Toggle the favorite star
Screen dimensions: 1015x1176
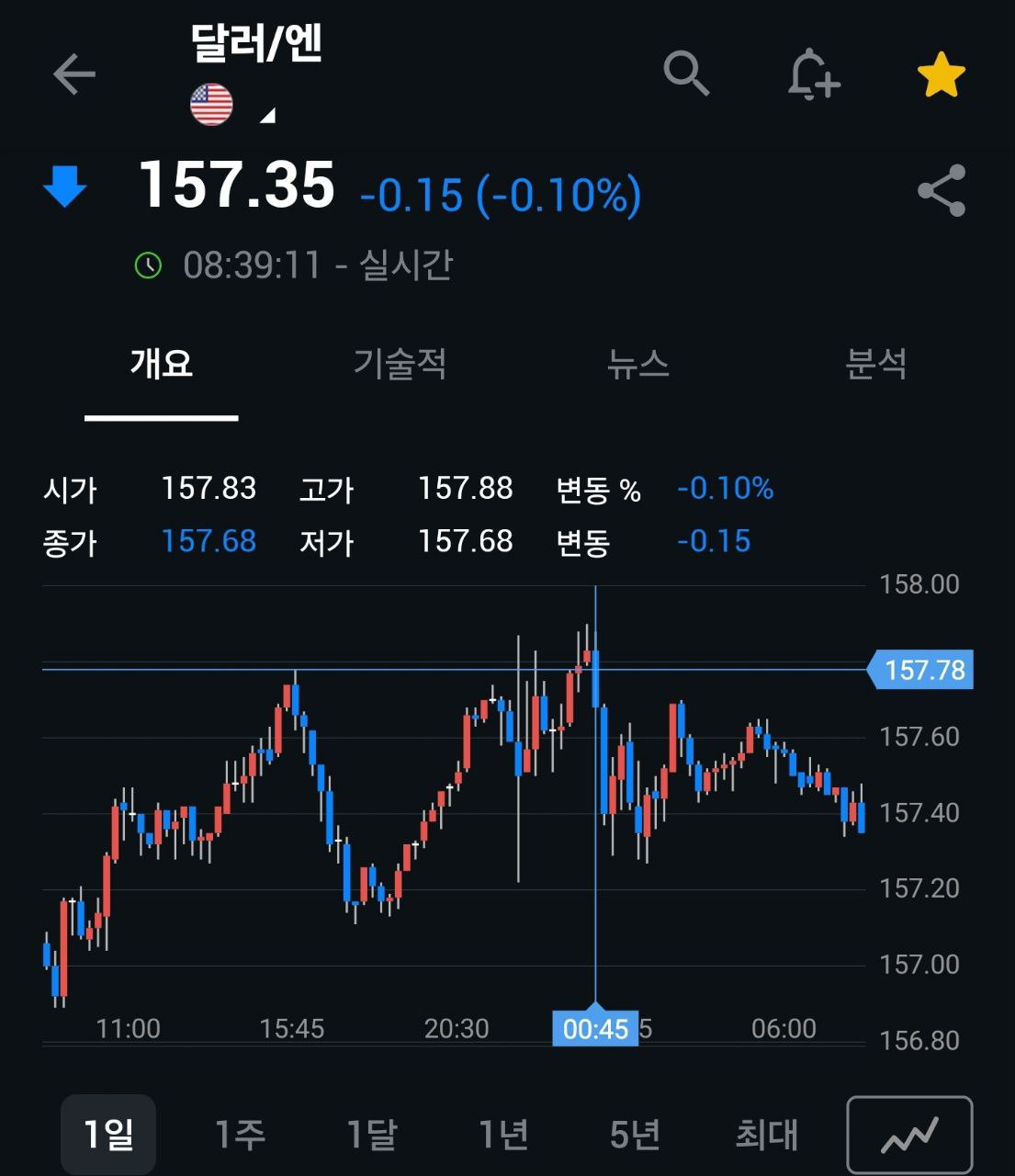pos(942,74)
